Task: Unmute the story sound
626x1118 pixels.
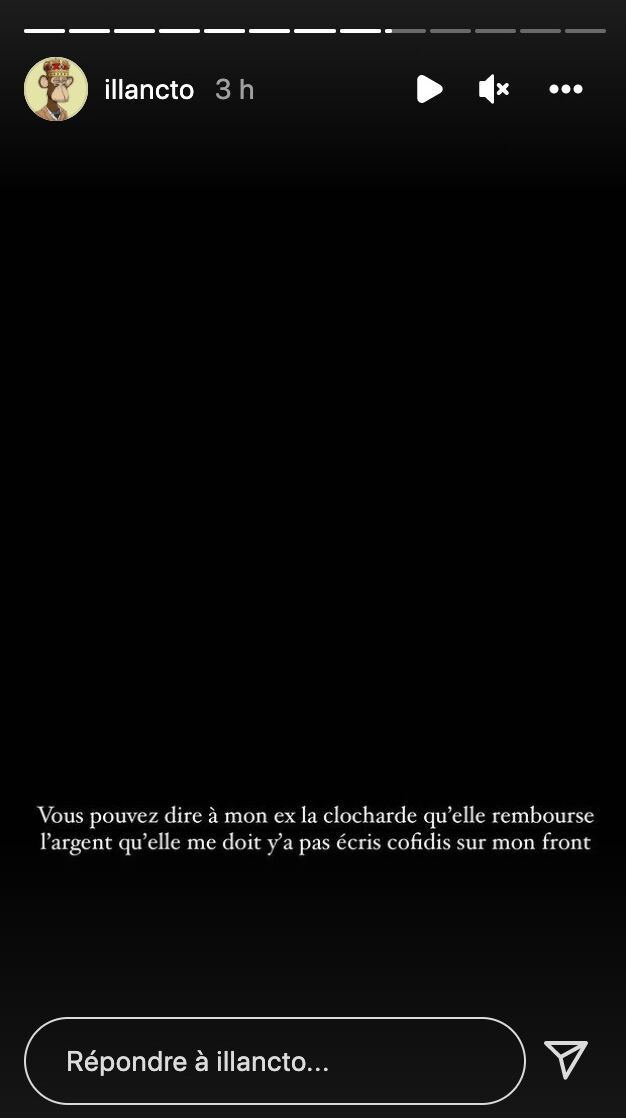Action: coord(494,89)
